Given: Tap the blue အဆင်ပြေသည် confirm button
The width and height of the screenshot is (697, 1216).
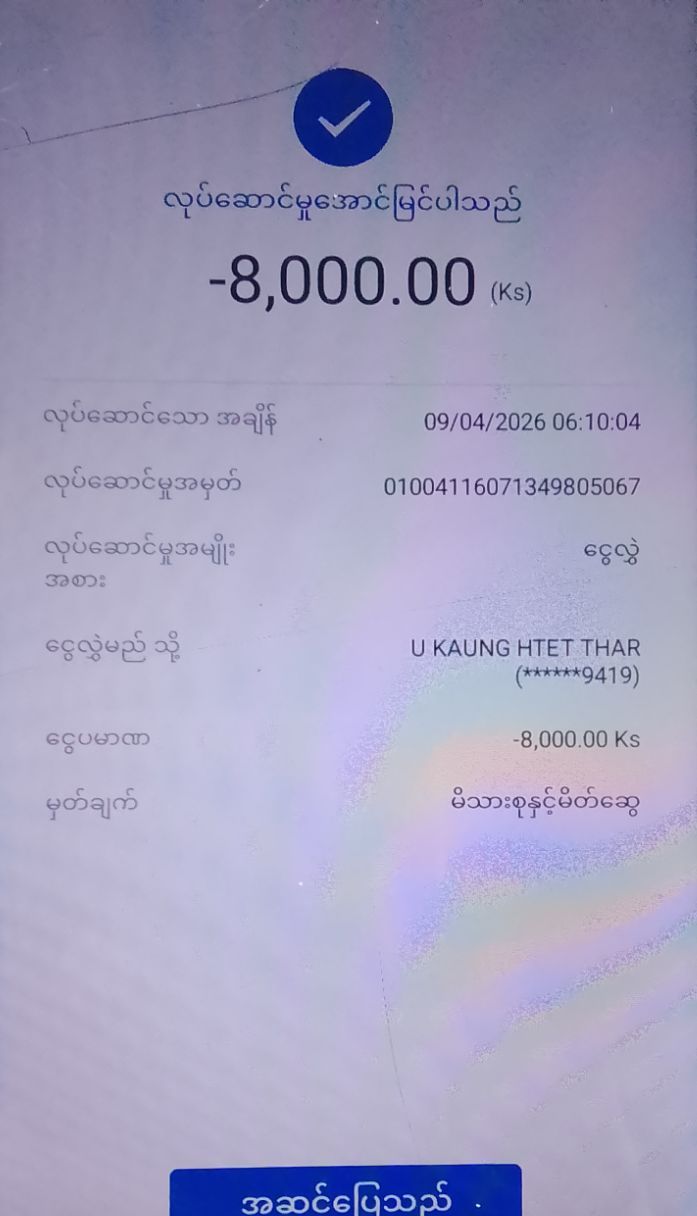Looking at the screenshot, I should 345,1193.
